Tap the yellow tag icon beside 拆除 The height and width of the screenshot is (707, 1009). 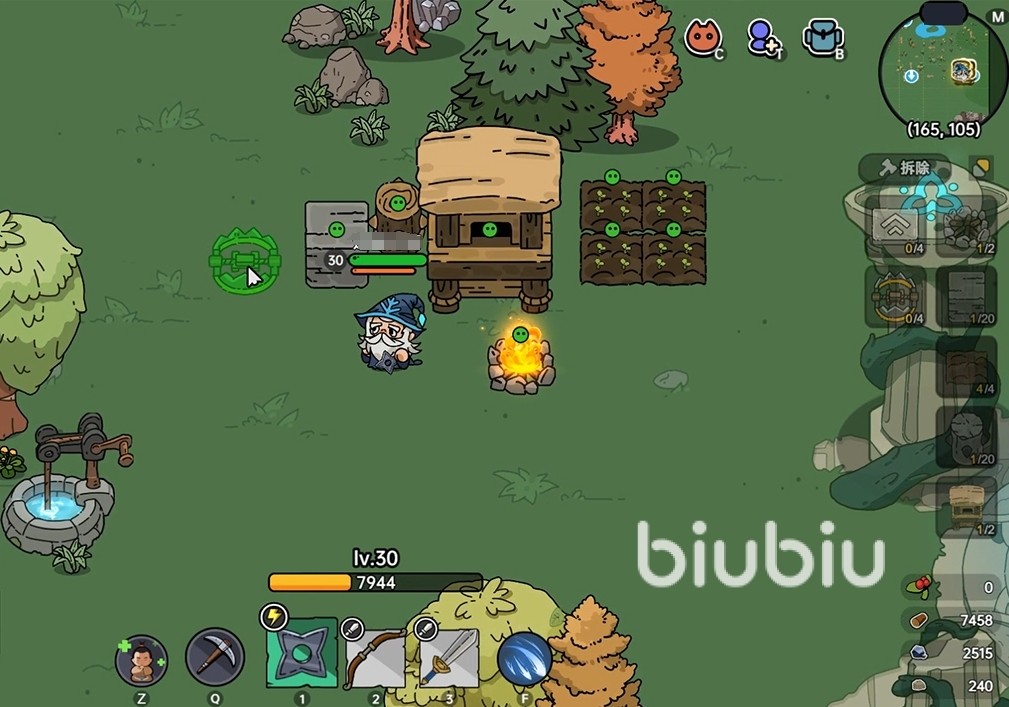982,167
